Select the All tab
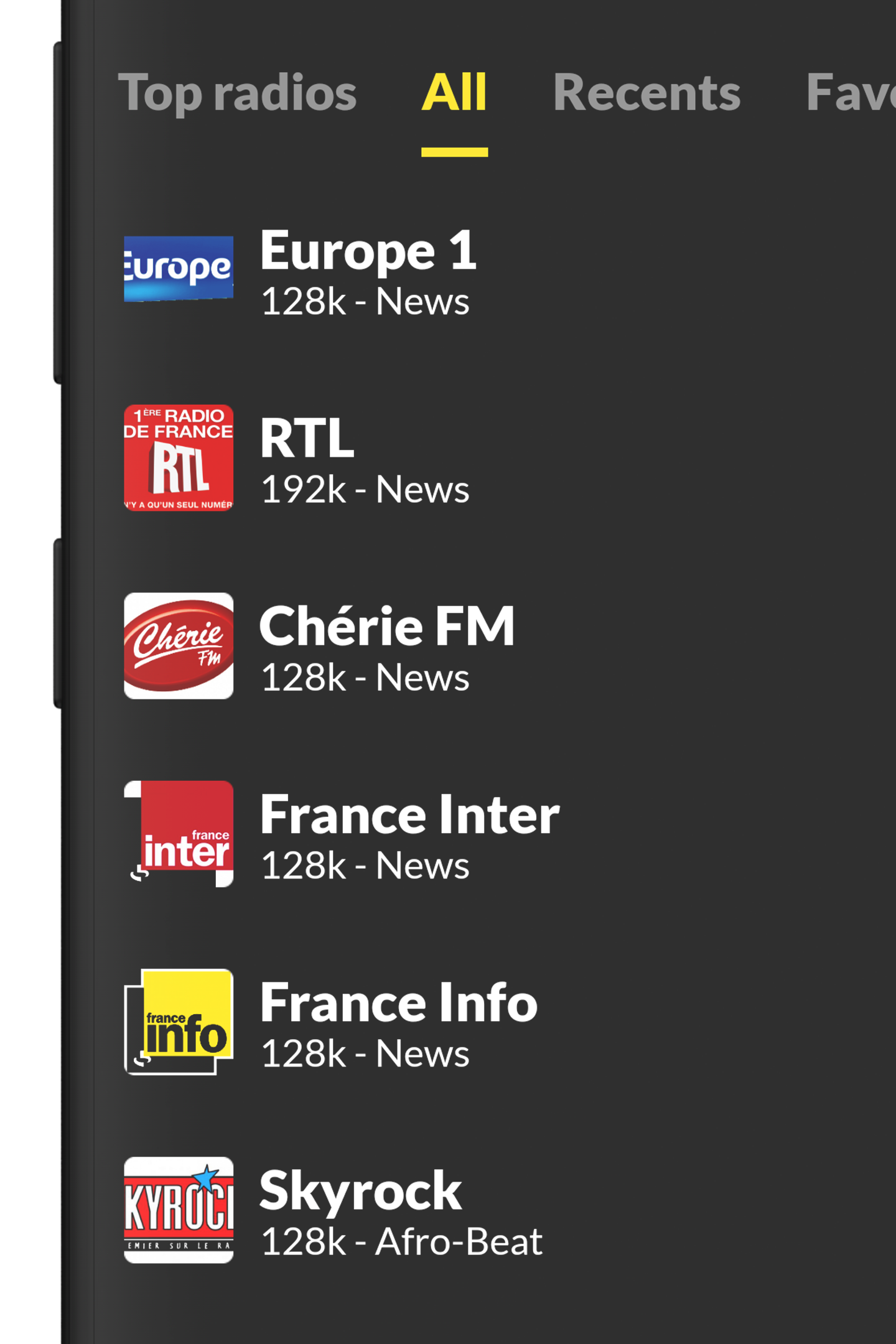This screenshot has width=896, height=1344. (x=454, y=93)
